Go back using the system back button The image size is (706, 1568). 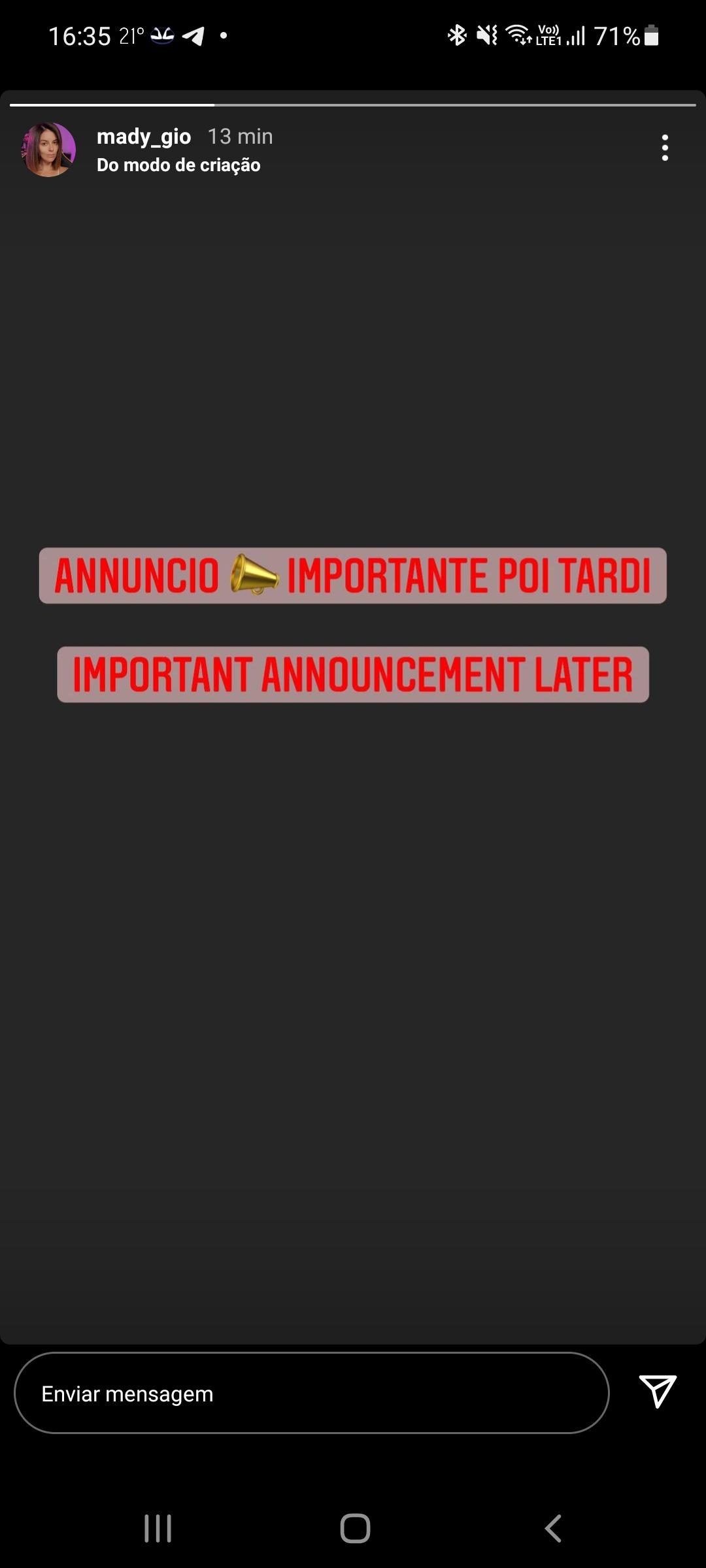tap(553, 1528)
